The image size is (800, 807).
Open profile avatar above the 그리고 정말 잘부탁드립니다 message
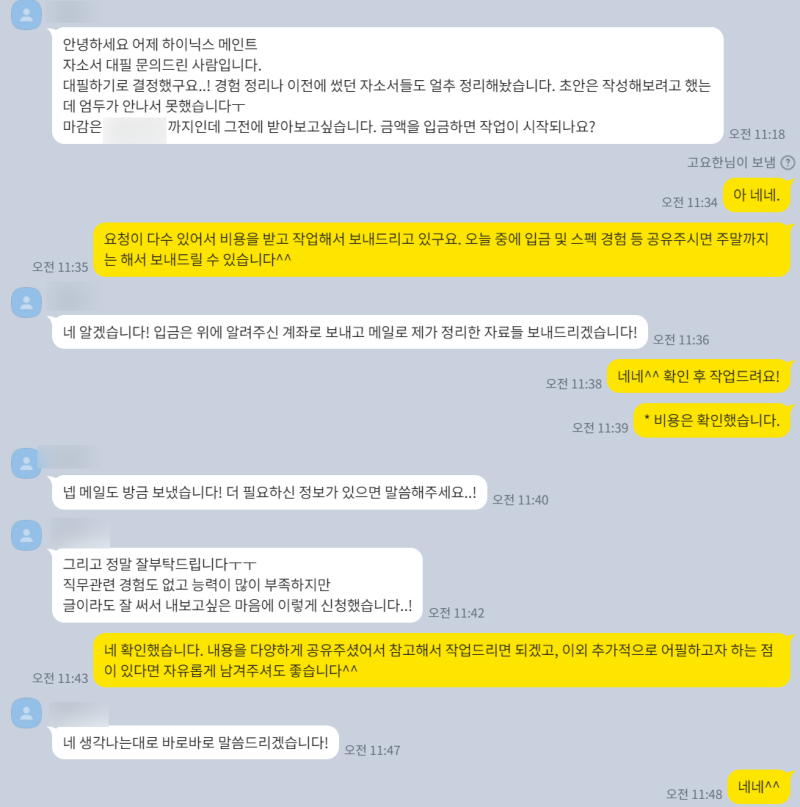(26, 534)
